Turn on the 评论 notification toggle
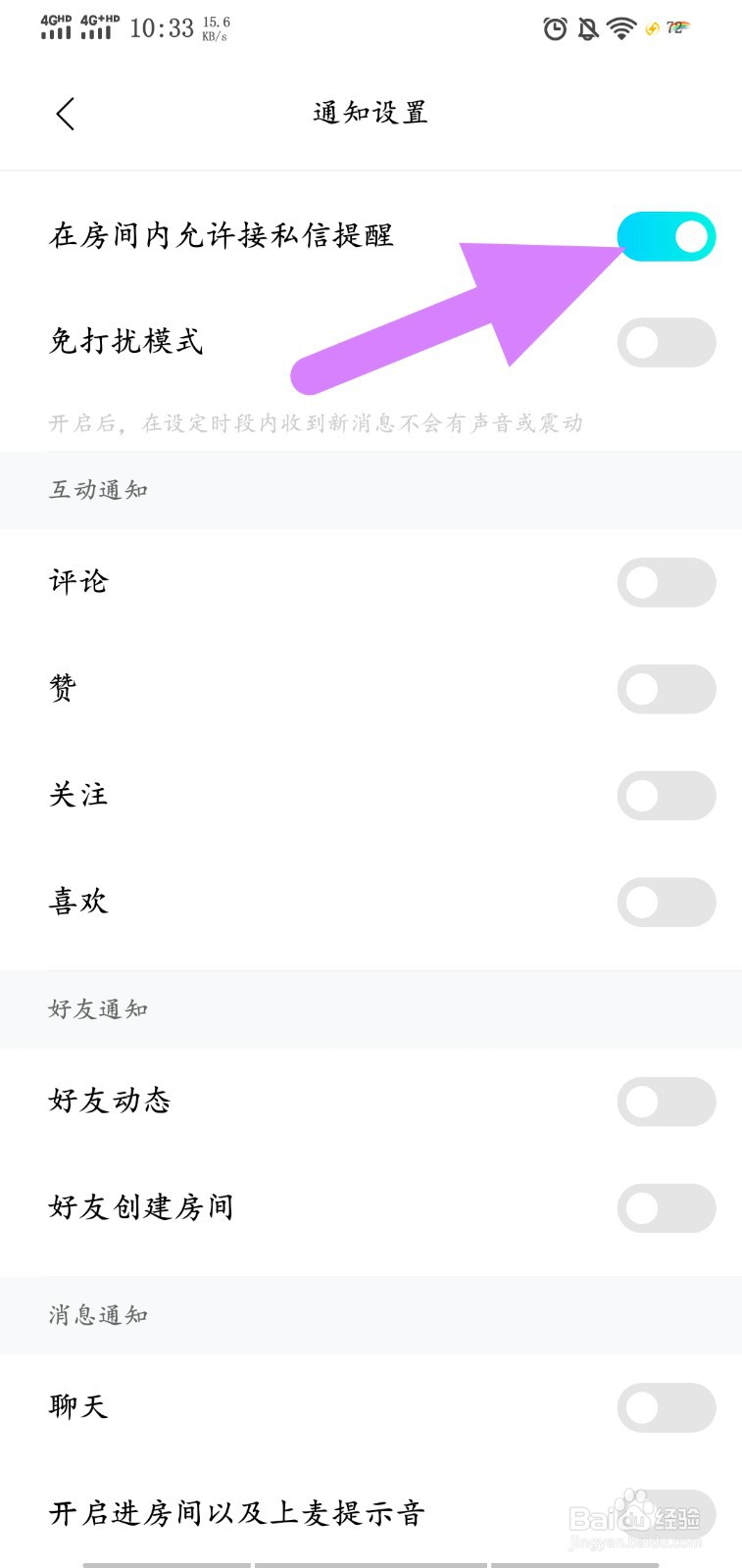 point(667,582)
